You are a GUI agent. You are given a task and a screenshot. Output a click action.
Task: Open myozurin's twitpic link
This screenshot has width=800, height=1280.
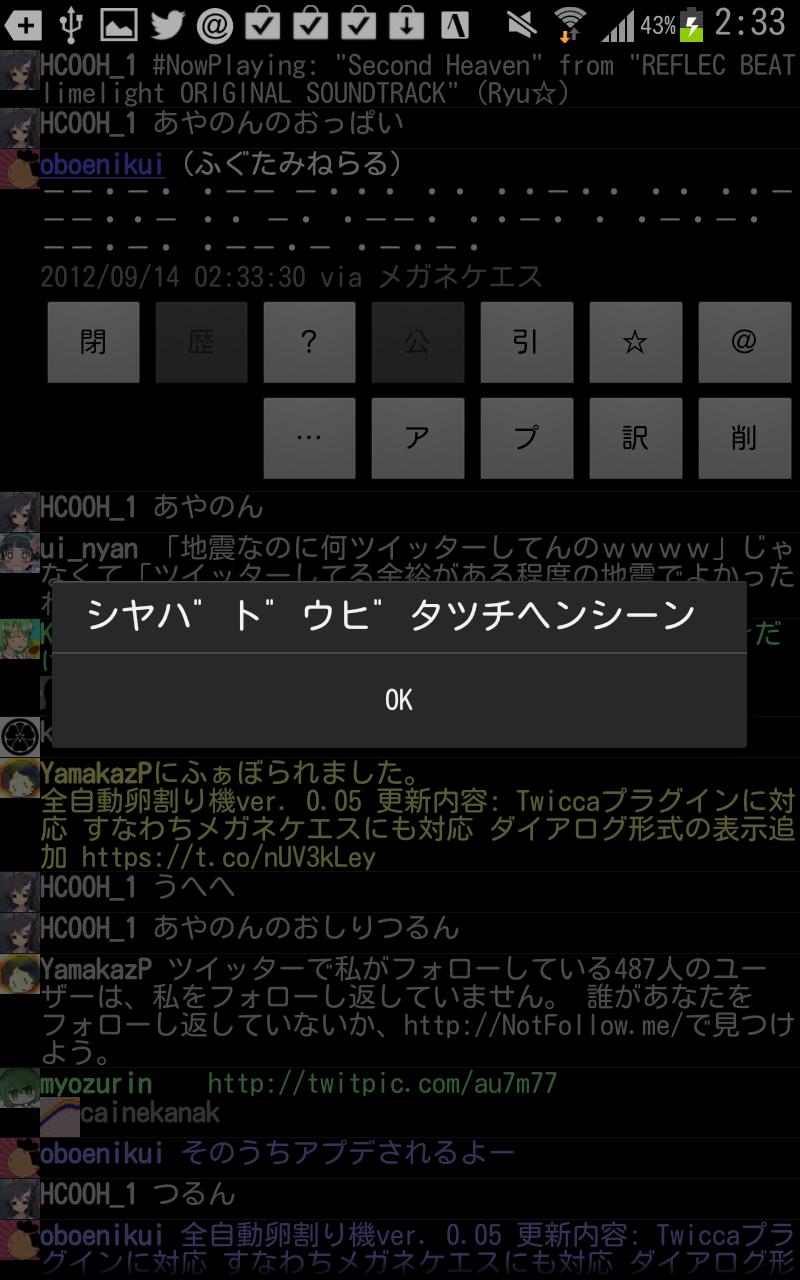[x=382, y=1083]
